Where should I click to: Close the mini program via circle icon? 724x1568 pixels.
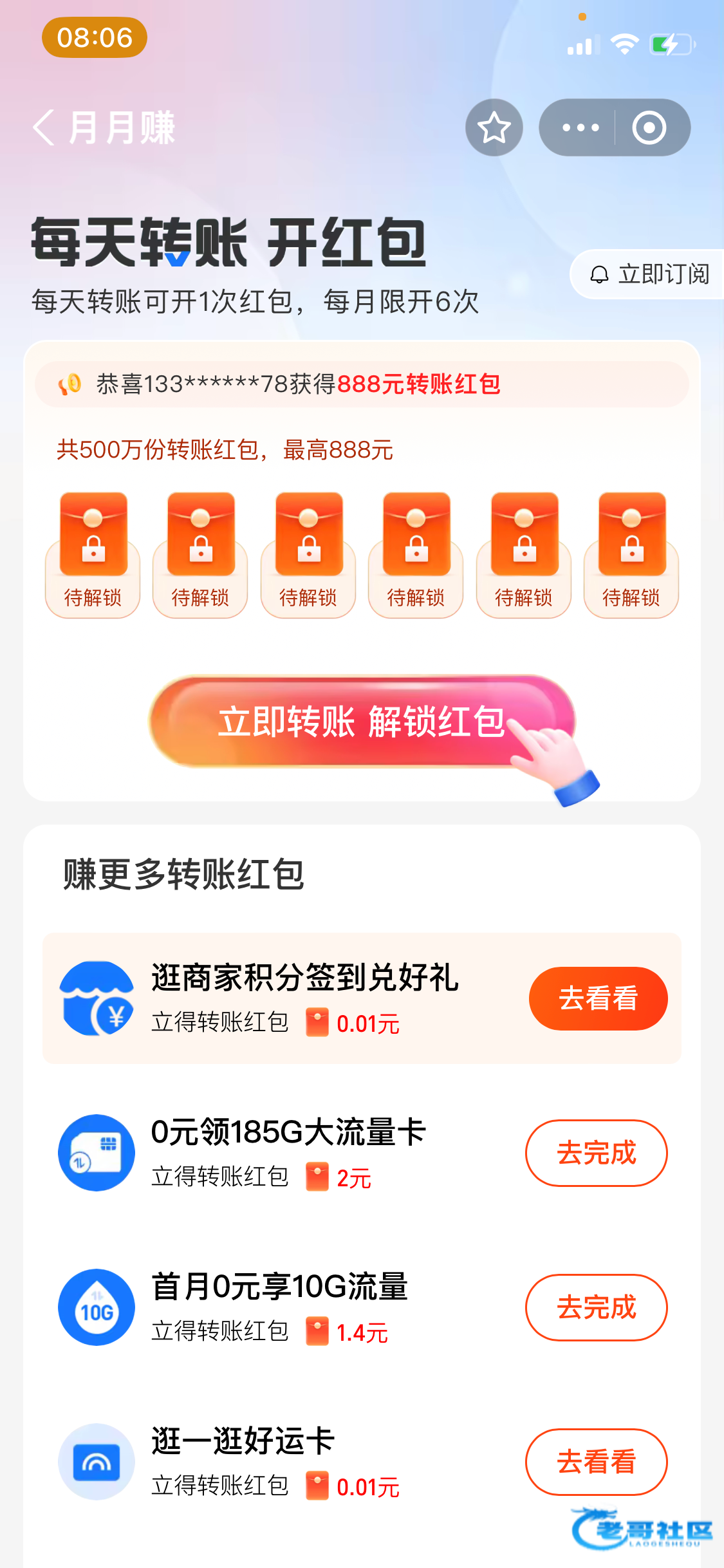coord(649,127)
